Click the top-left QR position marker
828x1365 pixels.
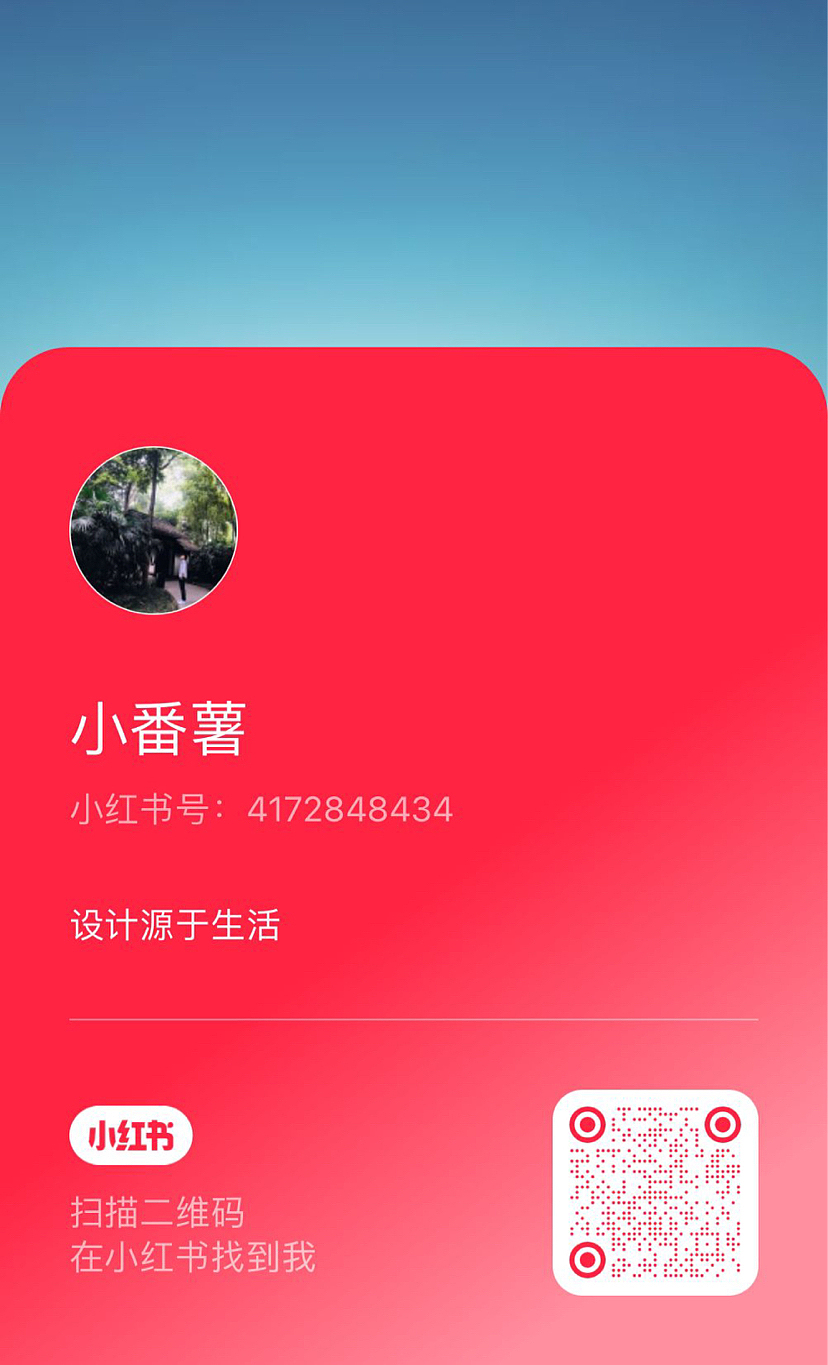click(590, 1122)
